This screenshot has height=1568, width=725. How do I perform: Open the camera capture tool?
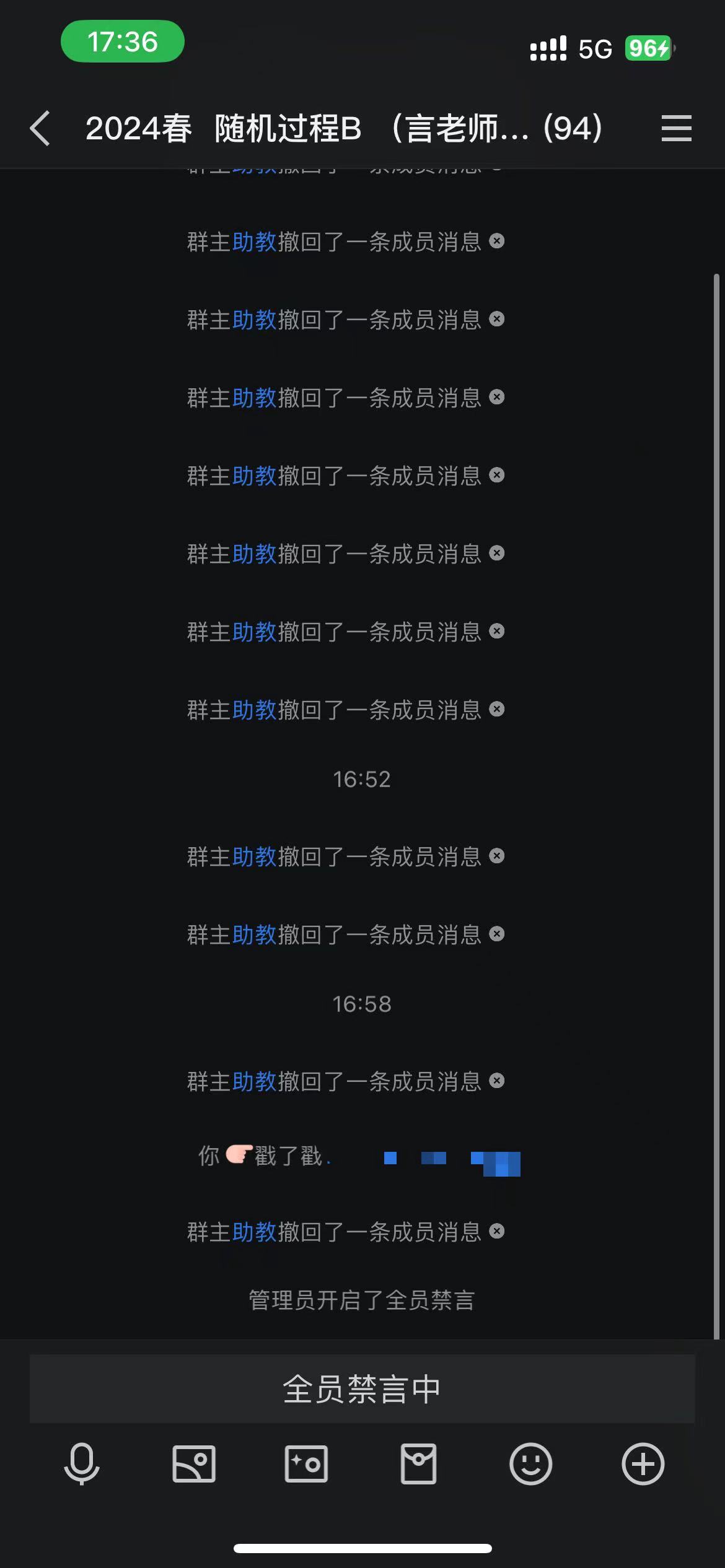click(306, 1464)
